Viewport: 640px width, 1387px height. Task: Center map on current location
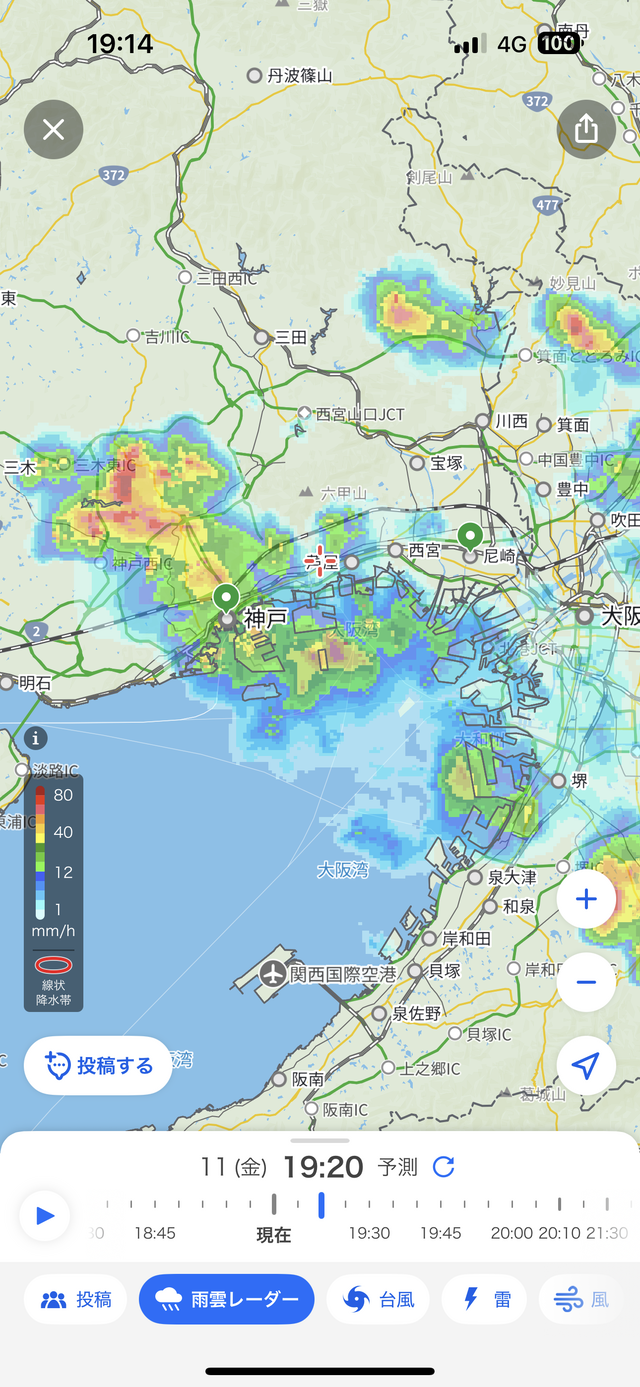[x=586, y=1066]
